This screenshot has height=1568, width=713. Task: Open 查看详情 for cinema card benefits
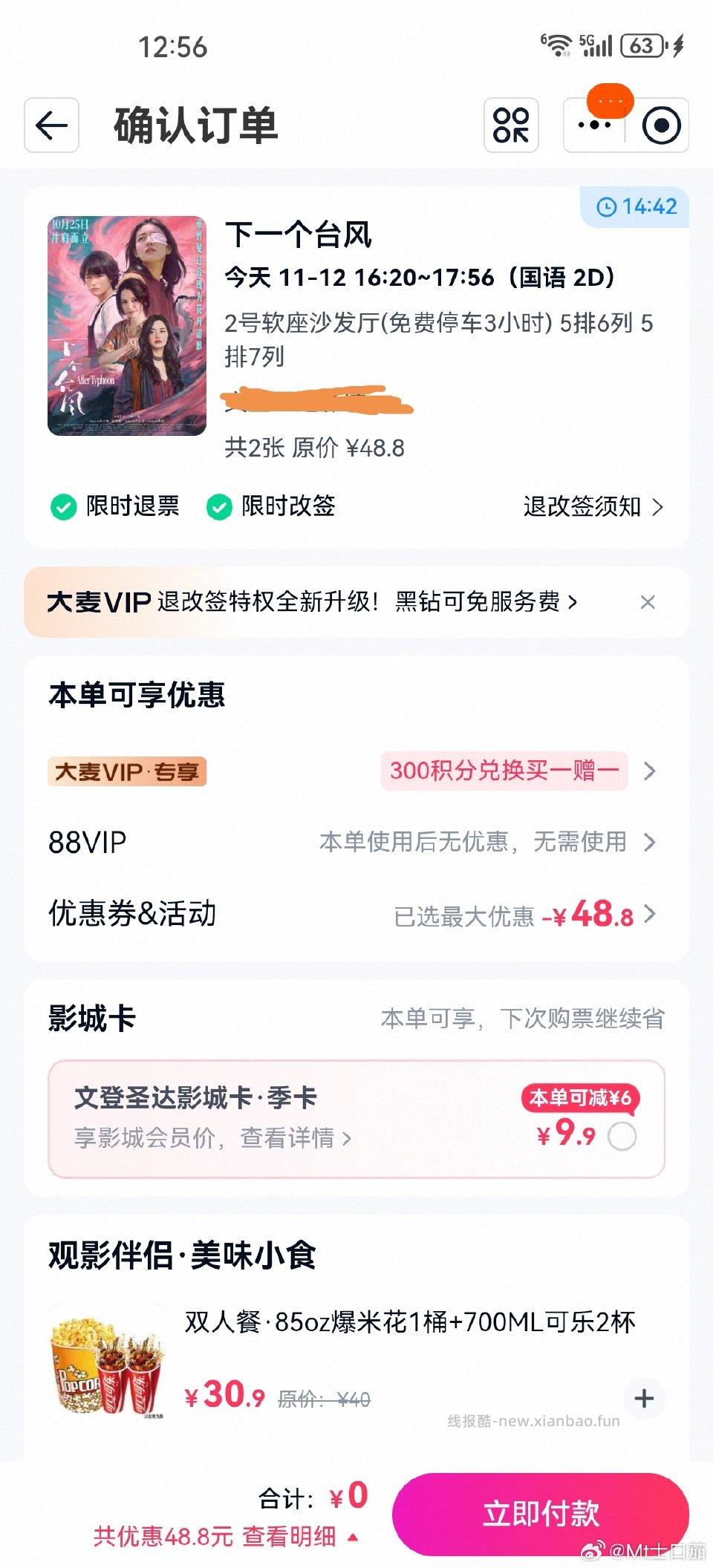point(294,1137)
